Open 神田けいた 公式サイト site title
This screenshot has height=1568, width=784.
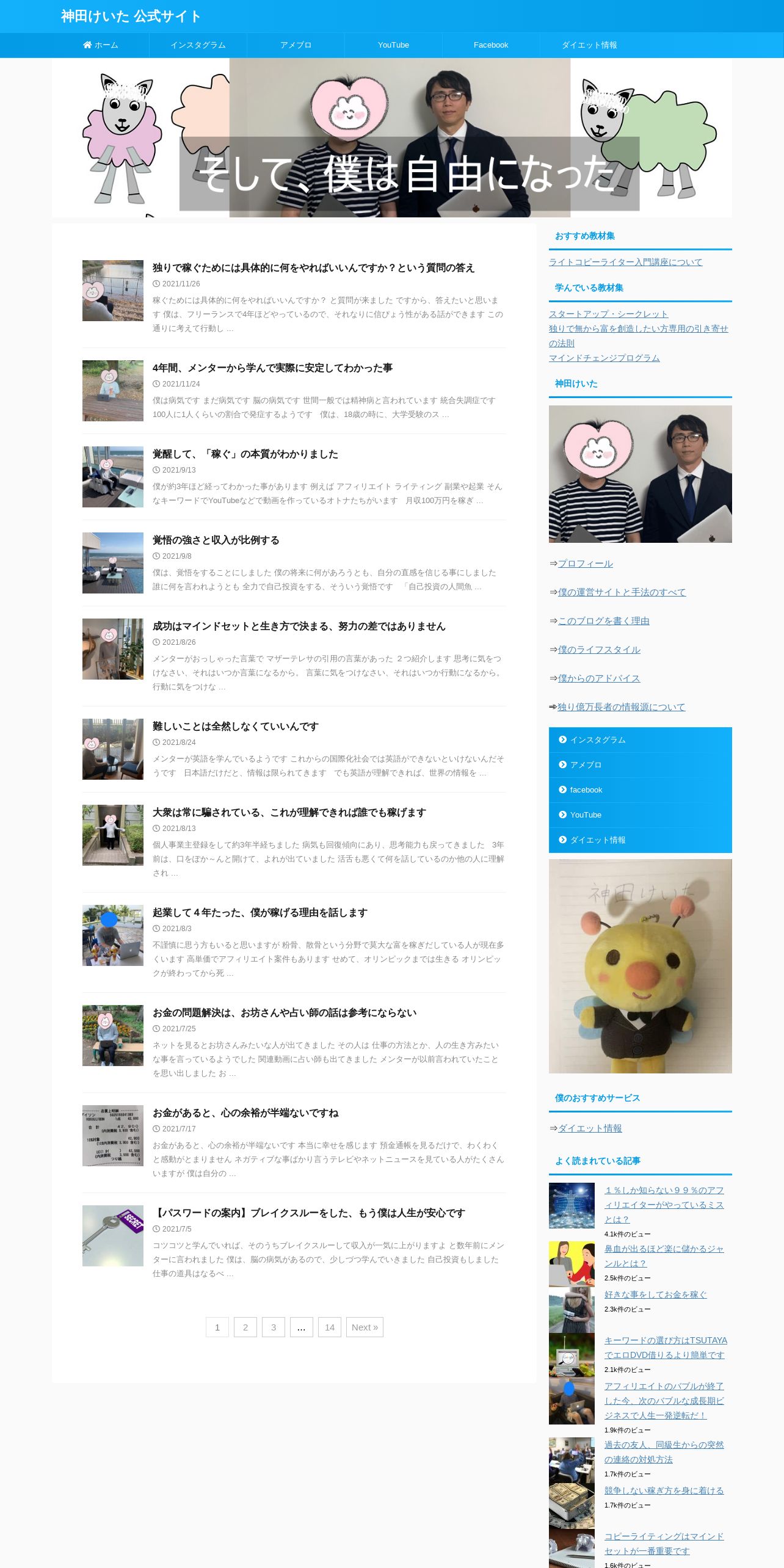coord(131,16)
